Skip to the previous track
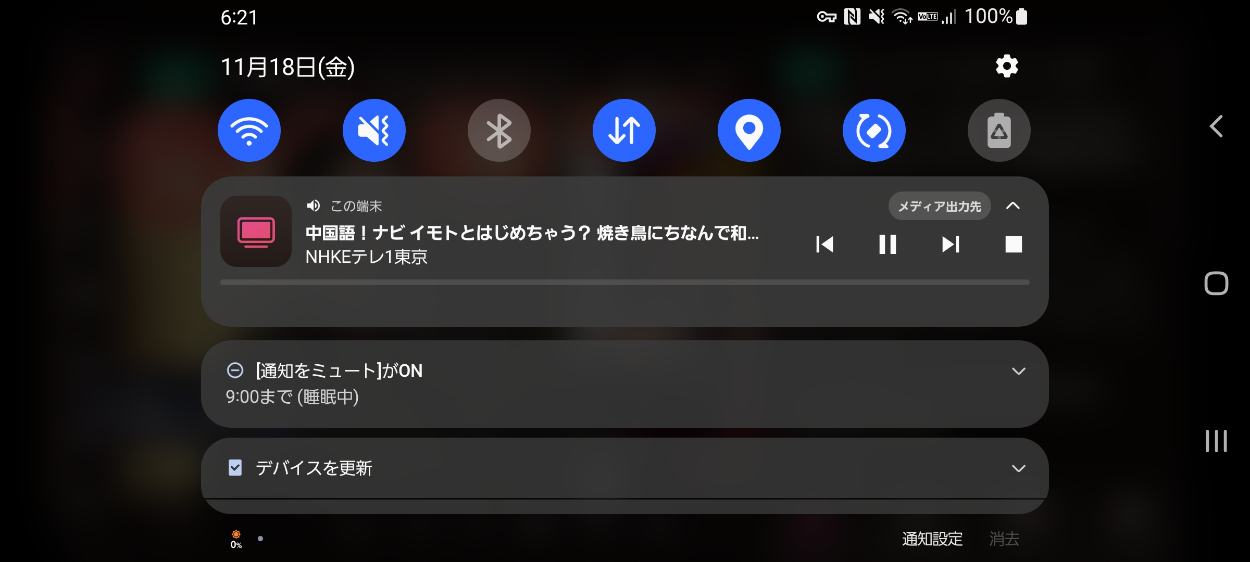 coord(824,244)
